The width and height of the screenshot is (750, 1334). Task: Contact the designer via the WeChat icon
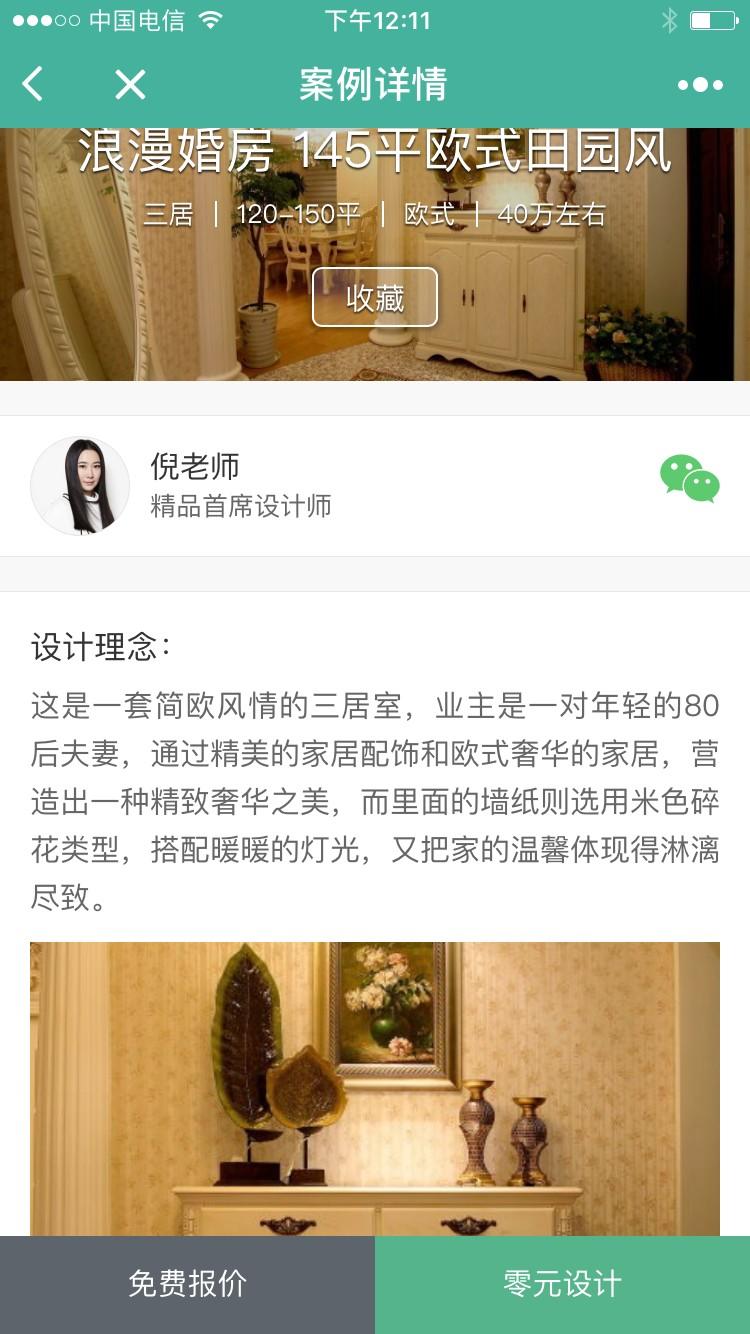pos(689,479)
